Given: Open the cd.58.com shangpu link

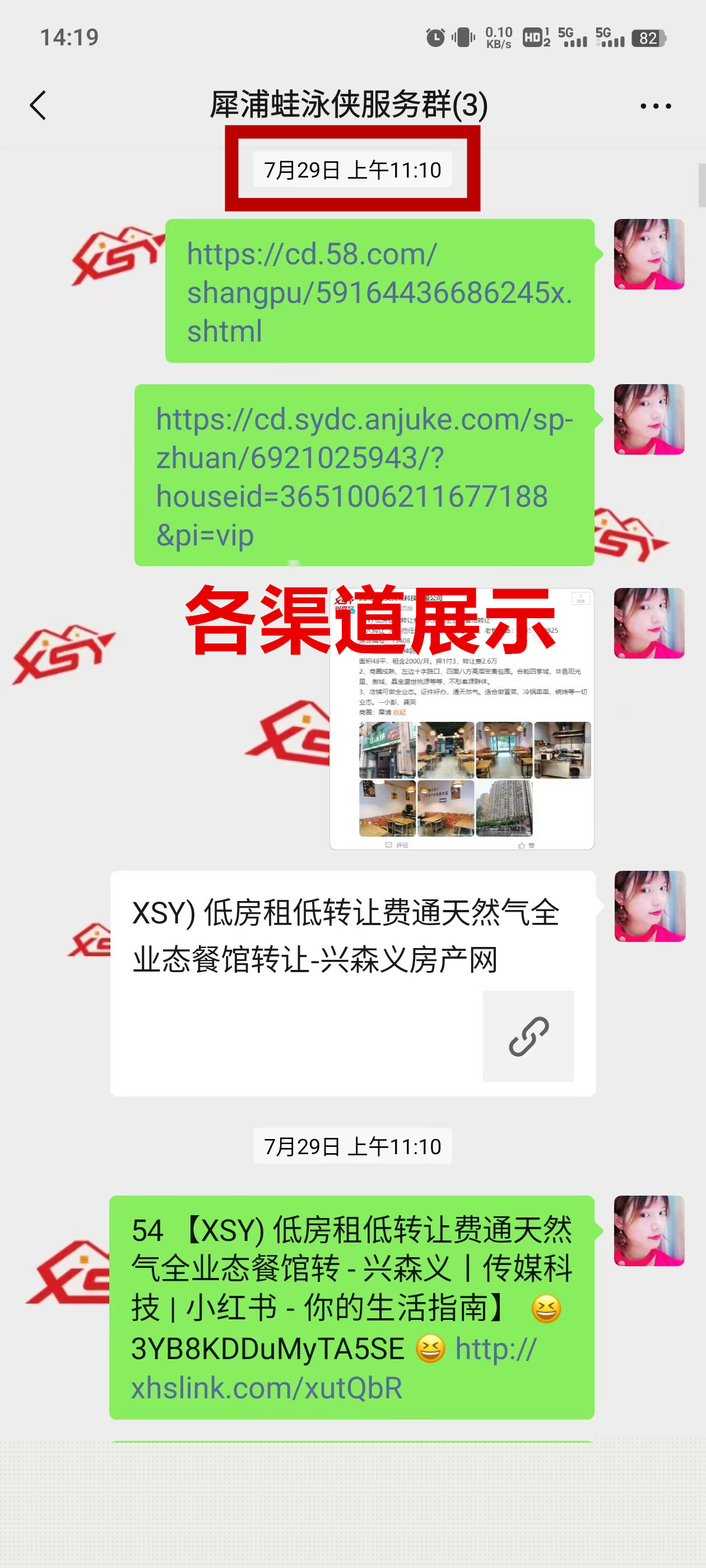Looking at the screenshot, I should pyautogui.click(x=378, y=292).
